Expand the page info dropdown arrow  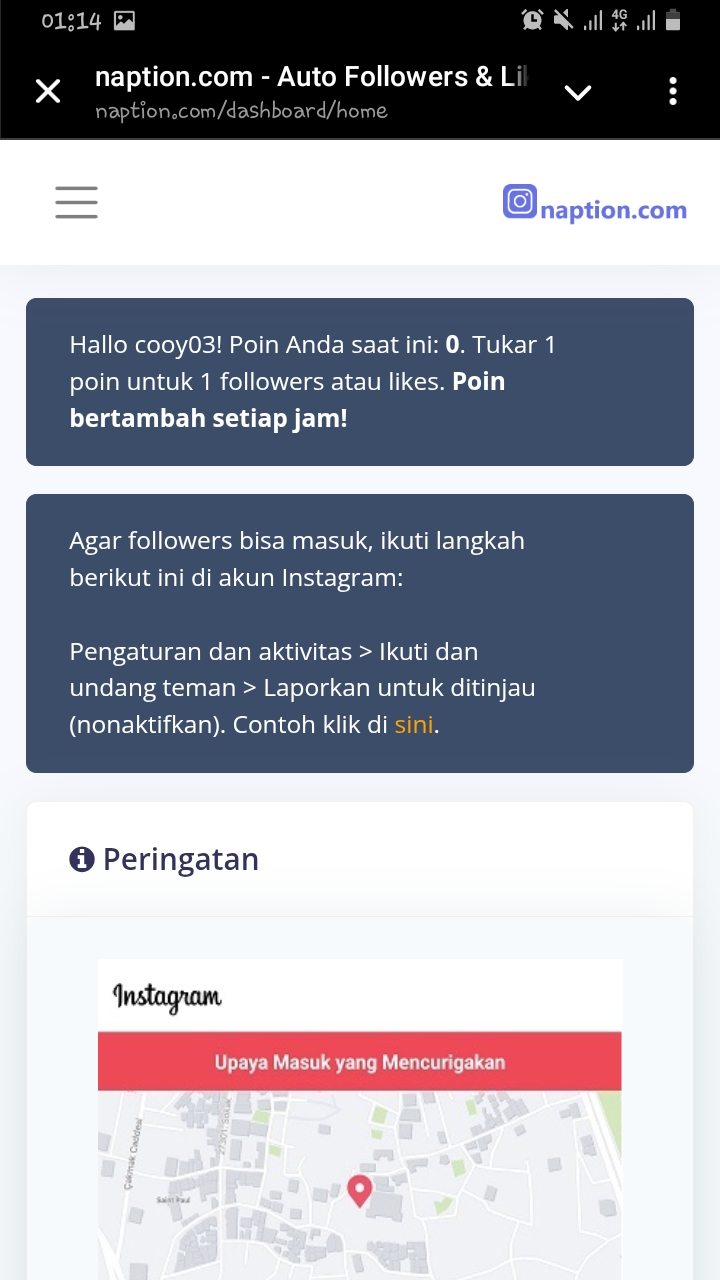point(578,93)
